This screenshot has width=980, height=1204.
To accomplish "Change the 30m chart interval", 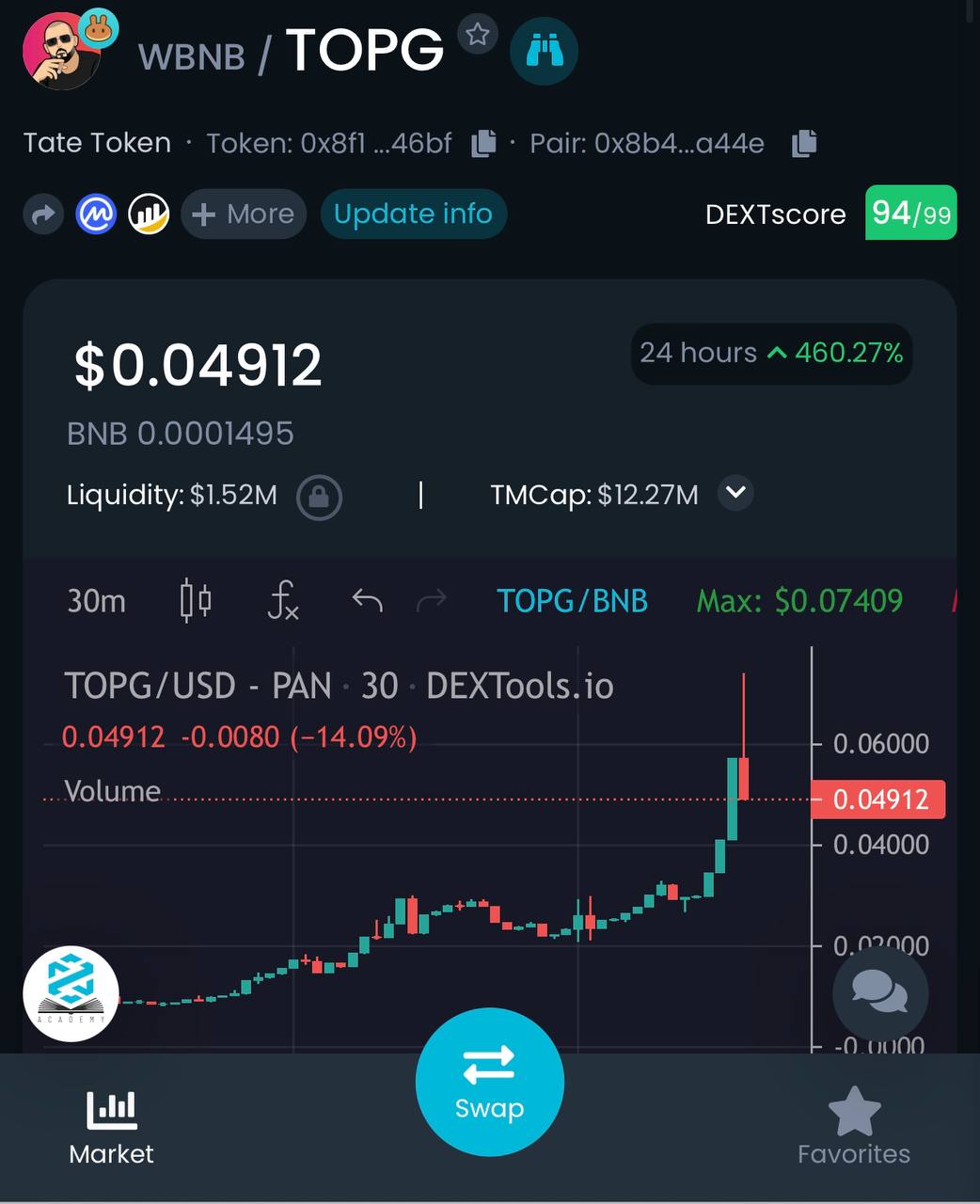I will (96, 601).
